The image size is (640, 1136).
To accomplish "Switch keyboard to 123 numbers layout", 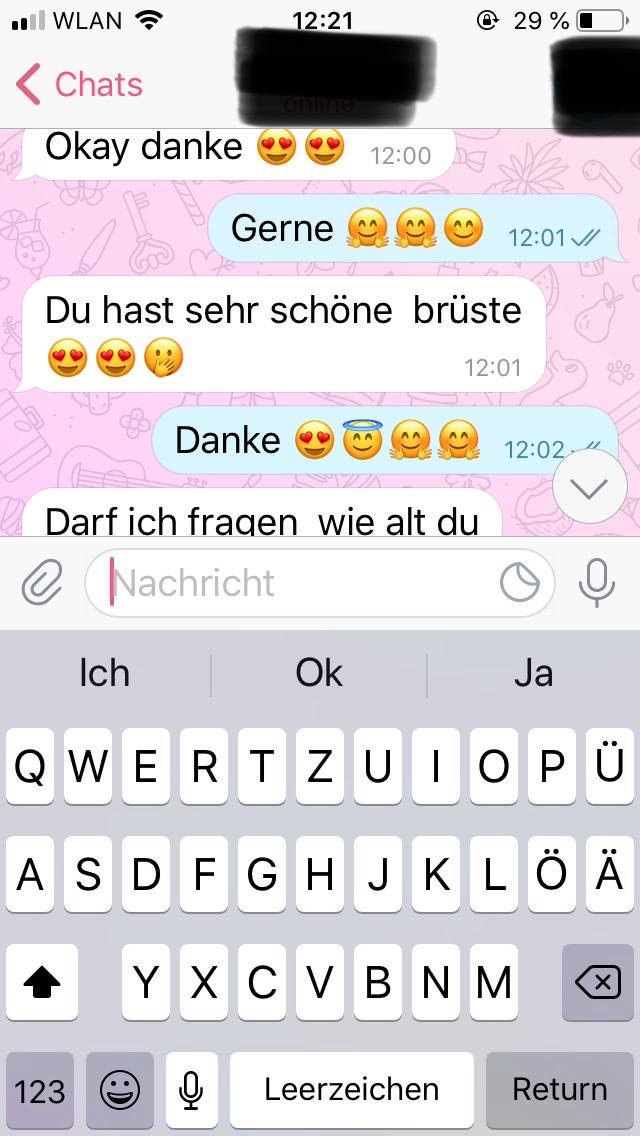I will (x=40, y=1089).
